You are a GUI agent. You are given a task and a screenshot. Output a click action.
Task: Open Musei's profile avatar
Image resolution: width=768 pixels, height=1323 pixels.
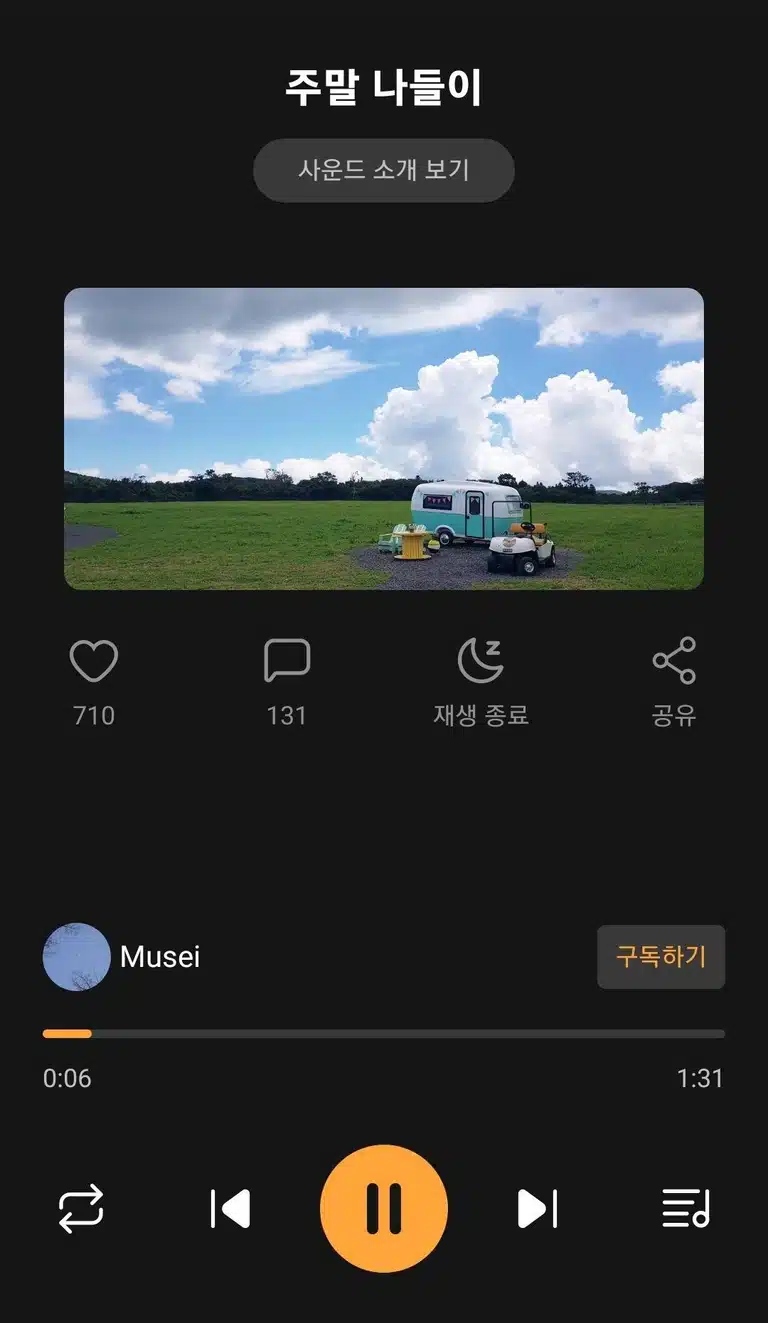[77, 957]
